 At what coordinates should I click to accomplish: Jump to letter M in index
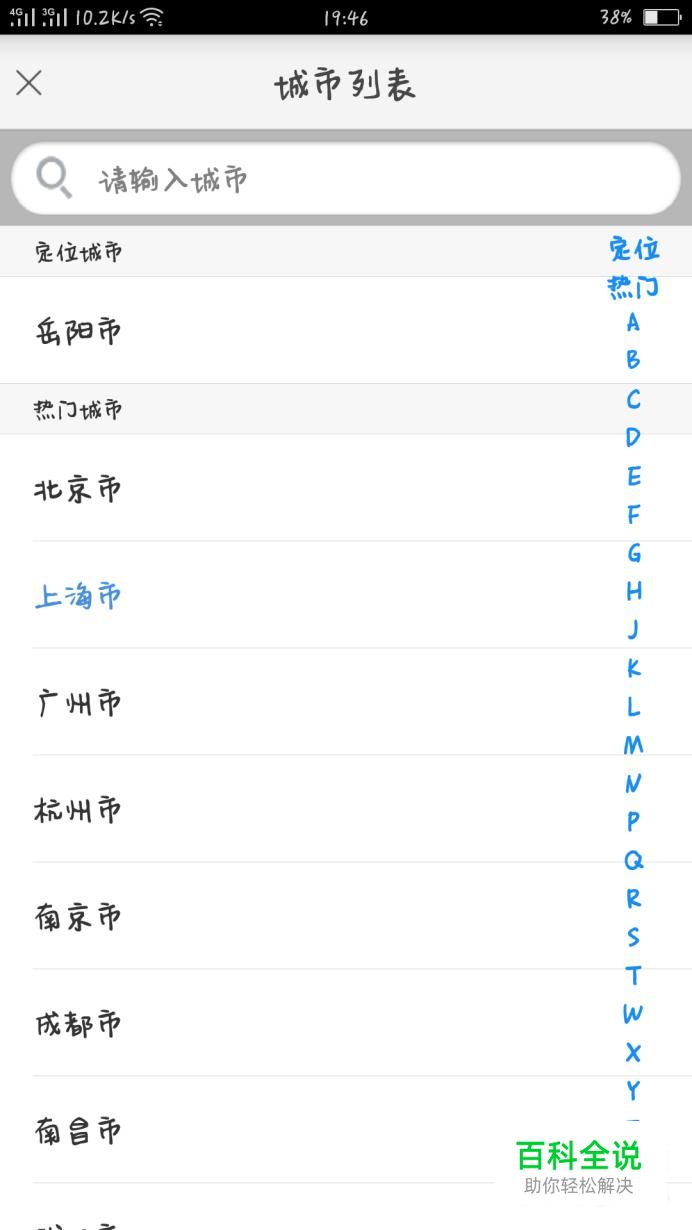634,745
